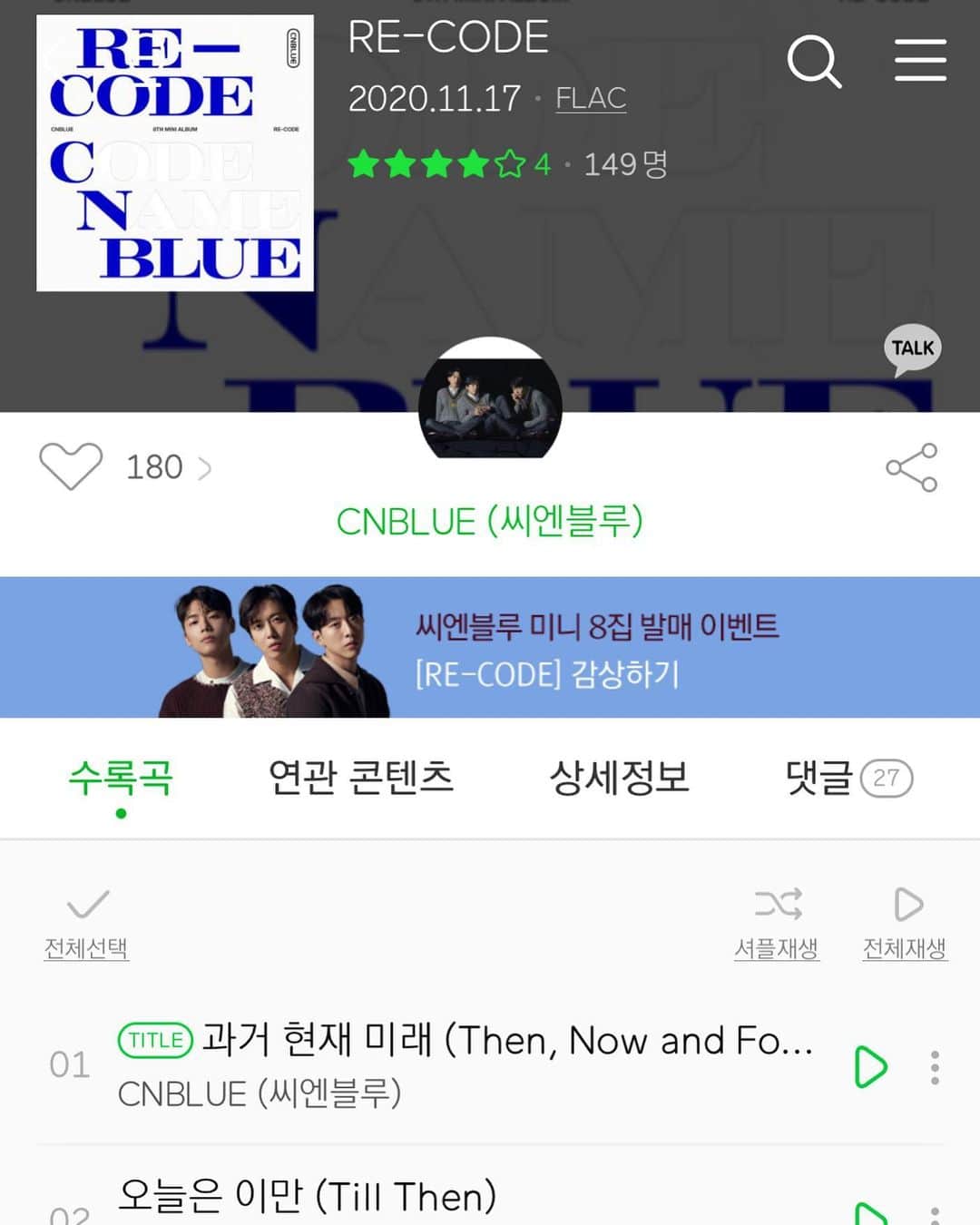Open the 댓글 comments tab
980x1225 pixels.
click(848, 778)
